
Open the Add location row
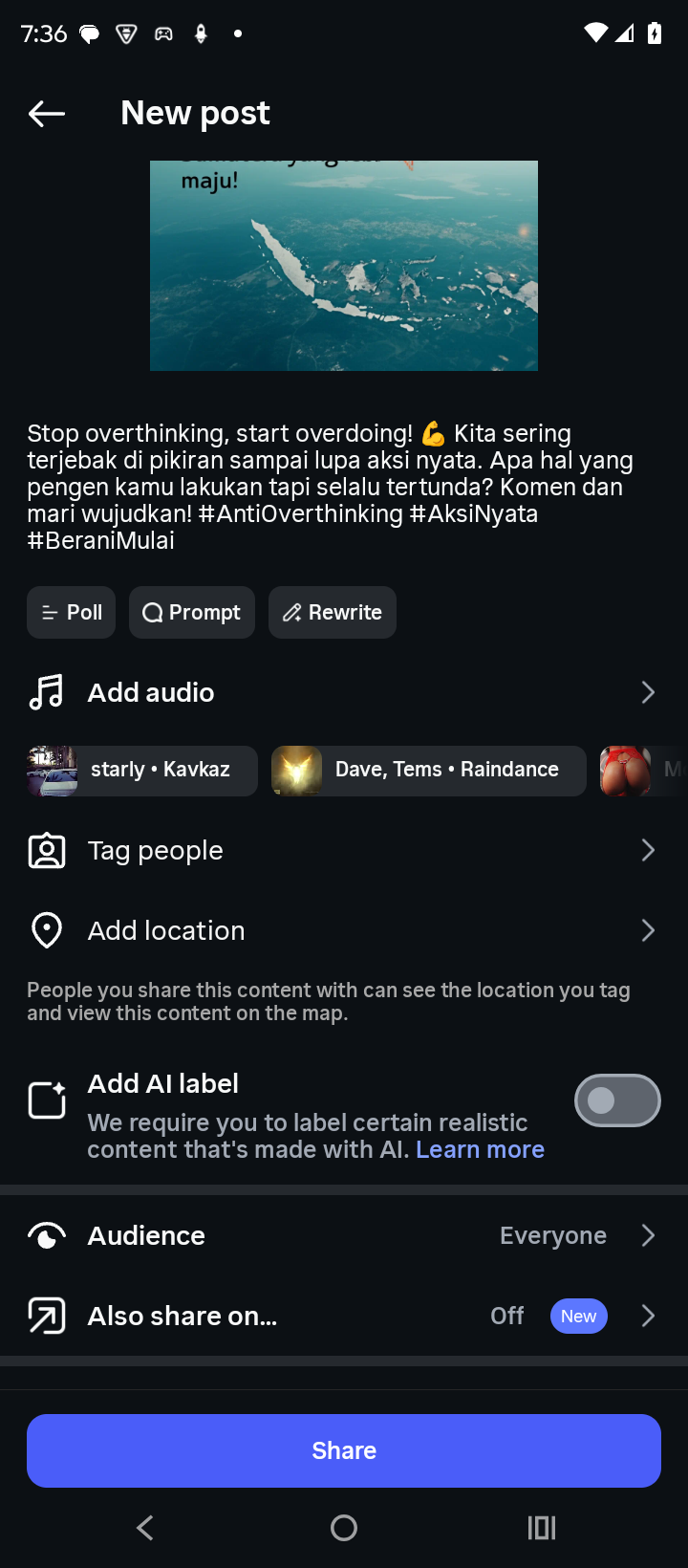point(344,930)
